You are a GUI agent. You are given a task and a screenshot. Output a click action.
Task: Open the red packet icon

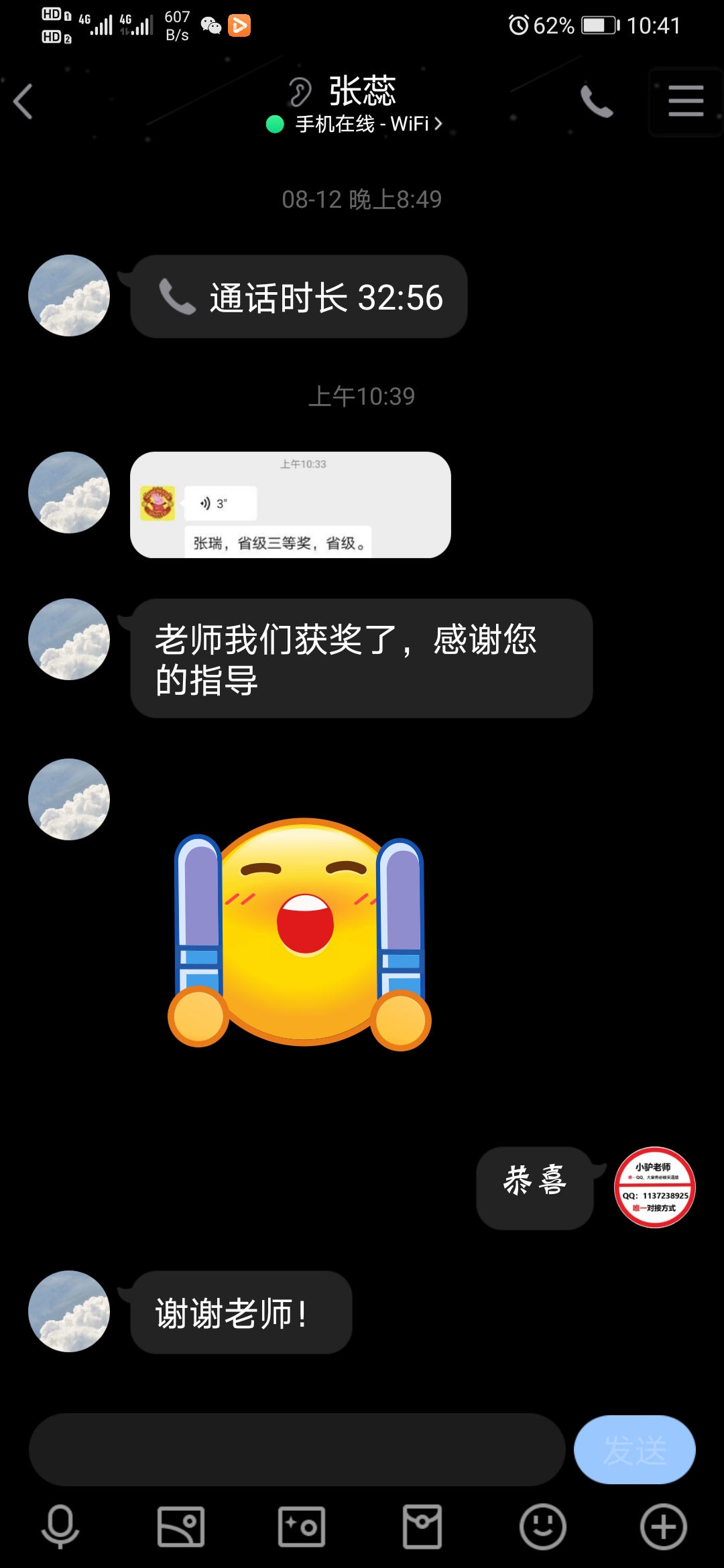point(422,1527)
